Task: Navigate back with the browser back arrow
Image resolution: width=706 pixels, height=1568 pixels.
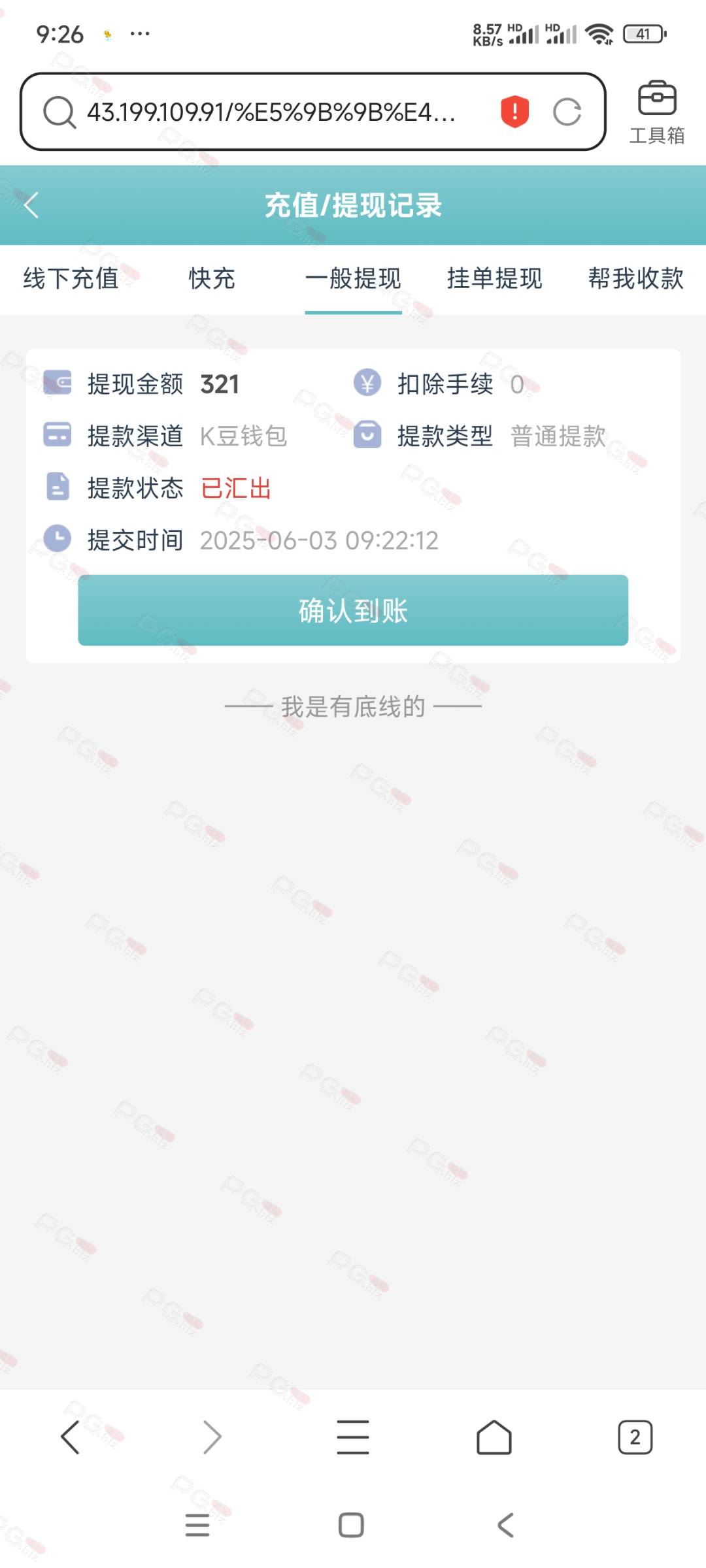Action: pos(70,1437)
